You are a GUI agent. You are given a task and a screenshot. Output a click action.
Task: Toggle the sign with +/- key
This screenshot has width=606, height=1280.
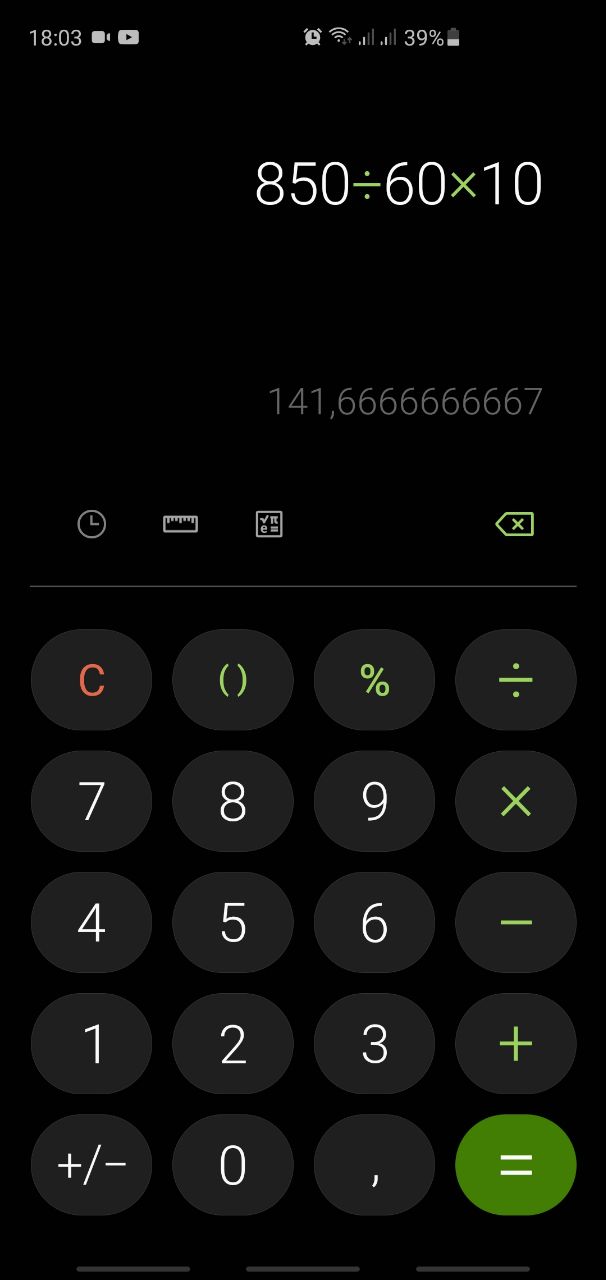pos(91,1165)
